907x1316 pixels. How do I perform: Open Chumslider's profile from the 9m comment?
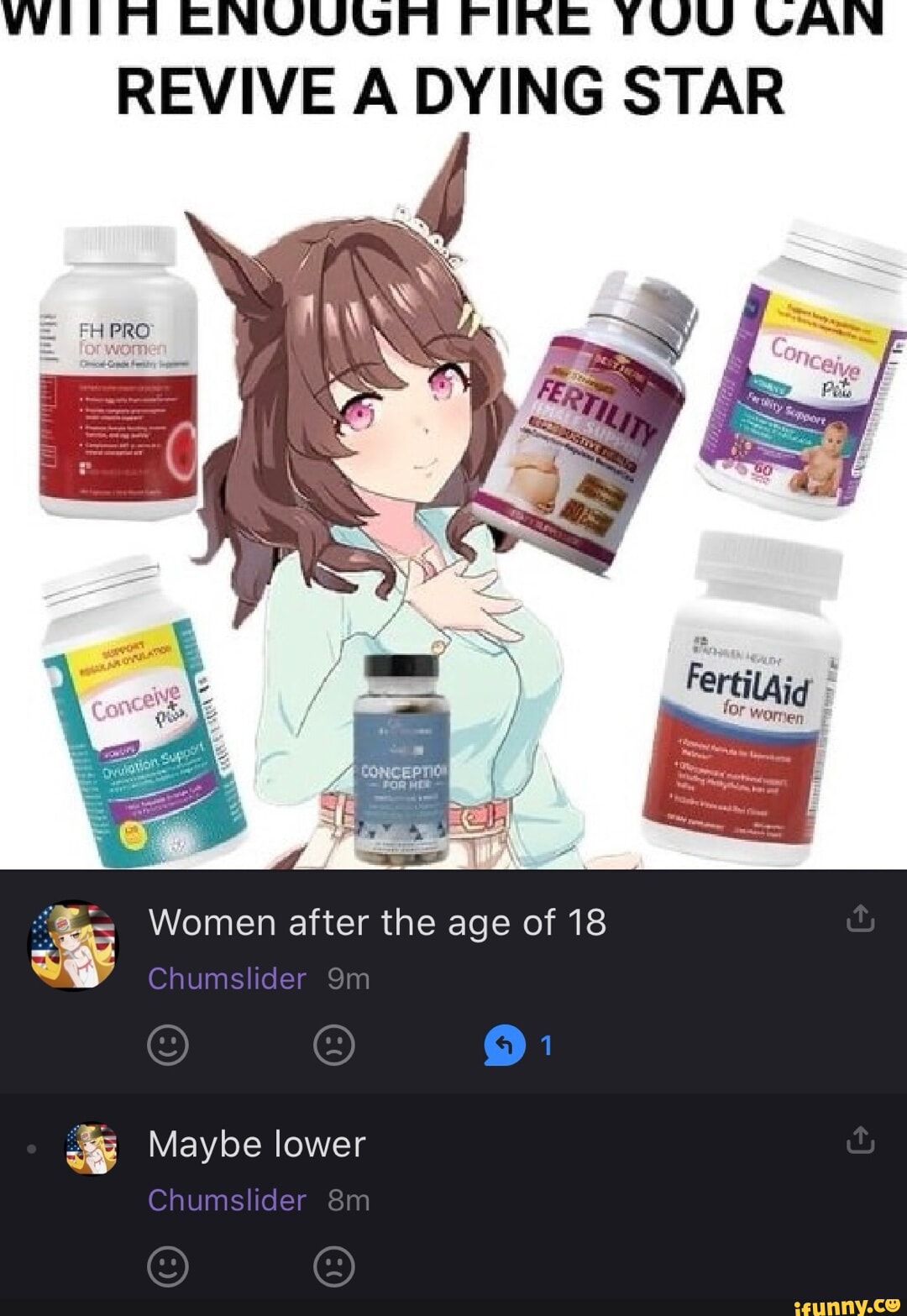(x=227, y=978)
